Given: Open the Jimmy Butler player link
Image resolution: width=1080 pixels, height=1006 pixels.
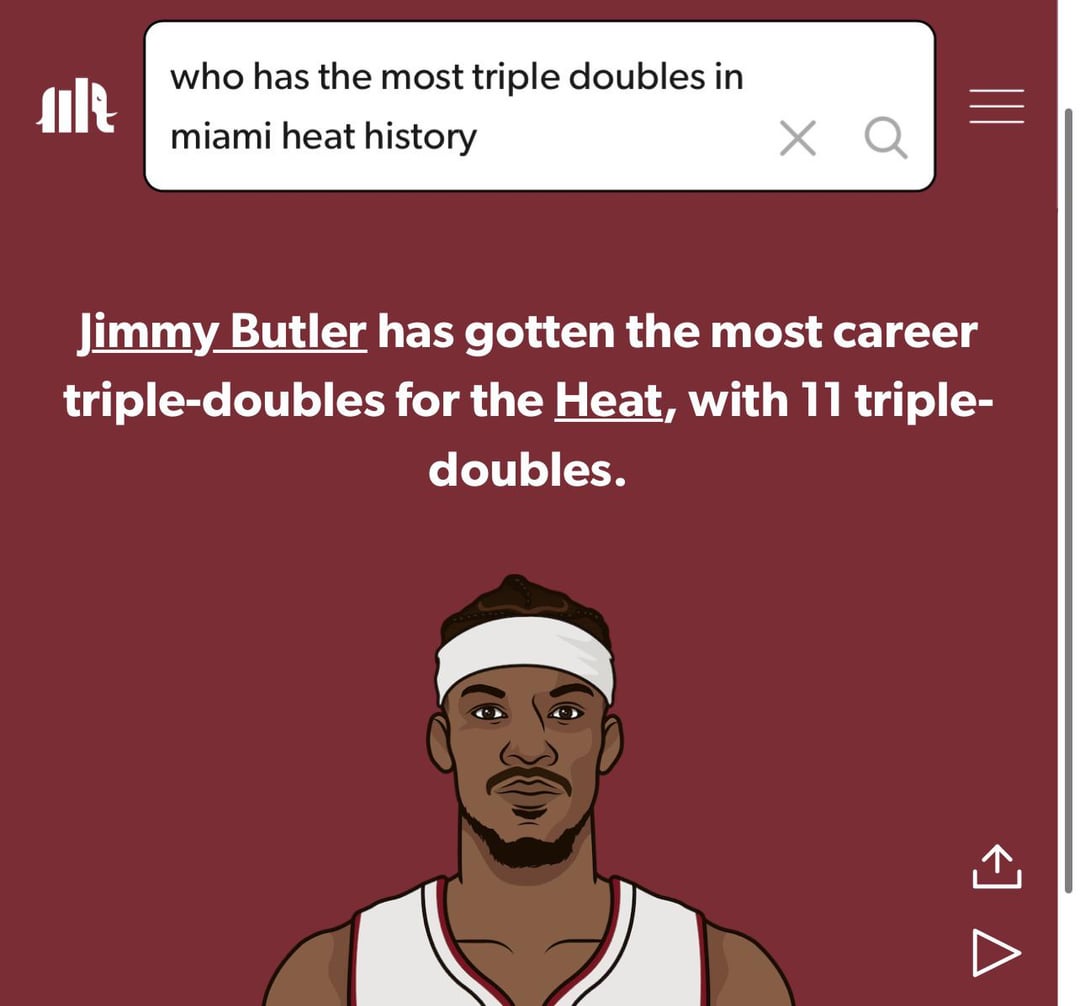Looking at the screenshot, I should tap(222, 332).
